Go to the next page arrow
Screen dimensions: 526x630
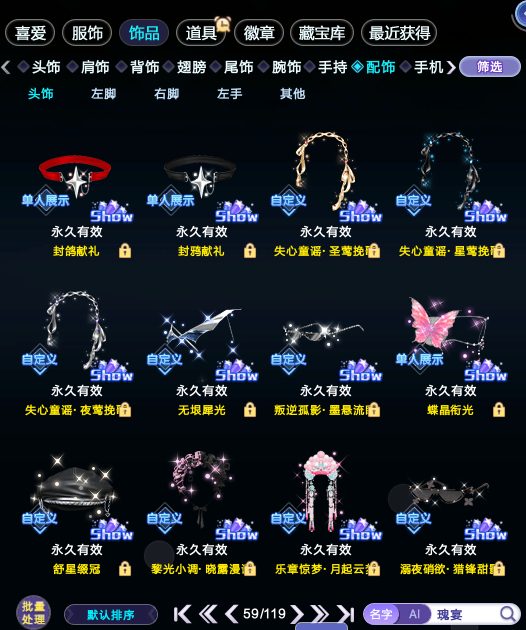(297, 614)
